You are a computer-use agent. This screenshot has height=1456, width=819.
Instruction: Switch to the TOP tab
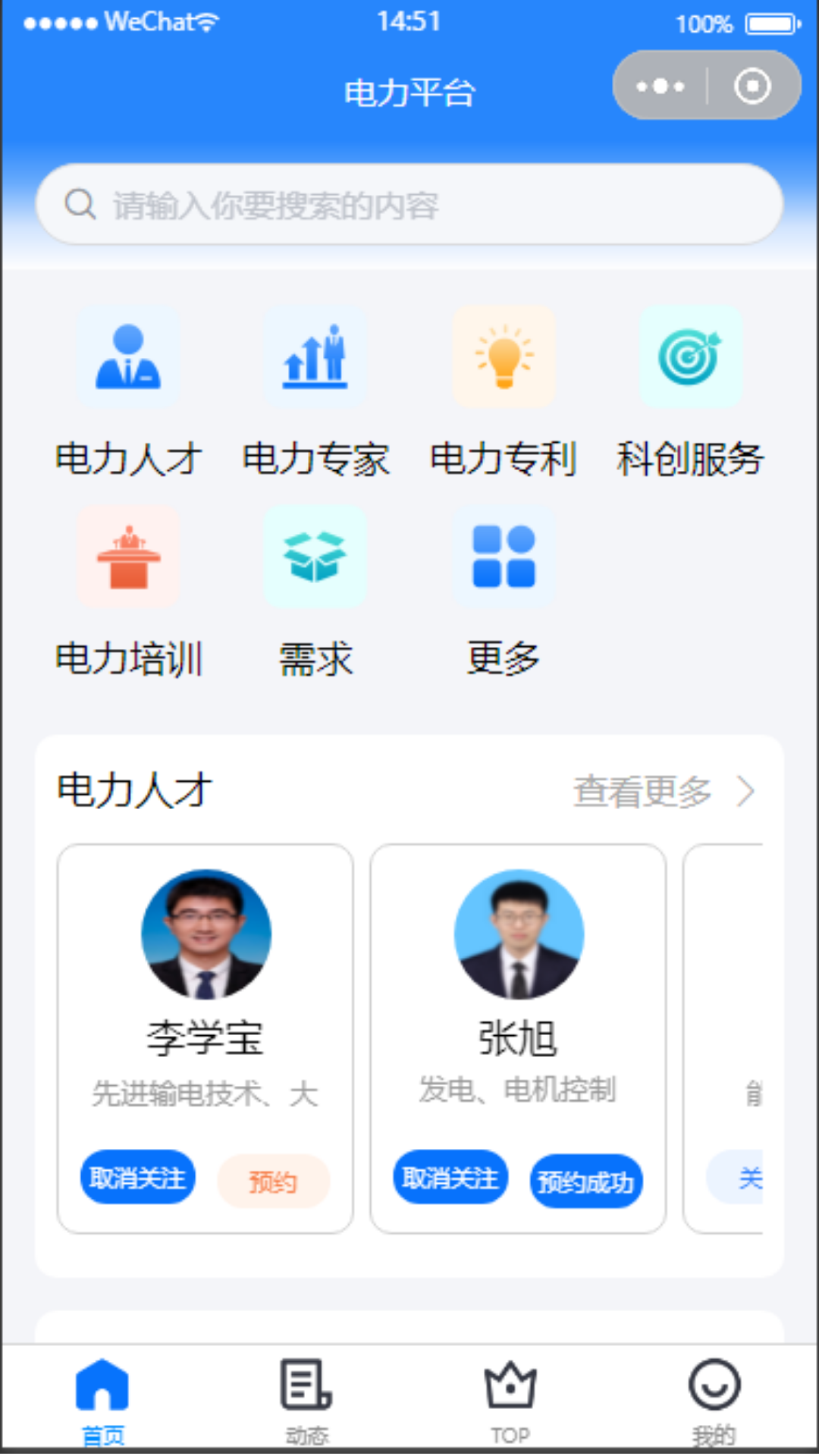(x=510, y=1400)
